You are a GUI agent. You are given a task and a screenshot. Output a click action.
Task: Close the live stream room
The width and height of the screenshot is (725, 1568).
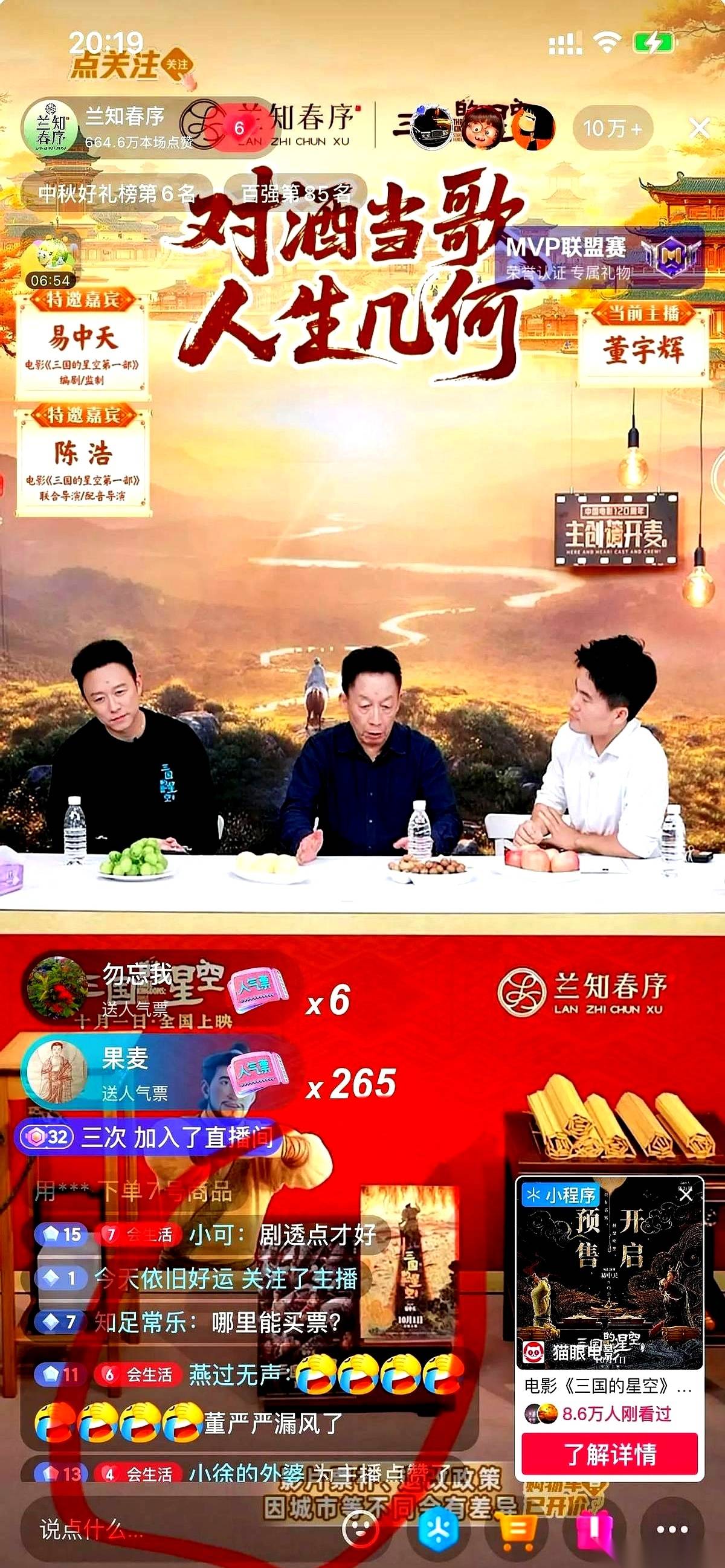(x=699, y=129)
